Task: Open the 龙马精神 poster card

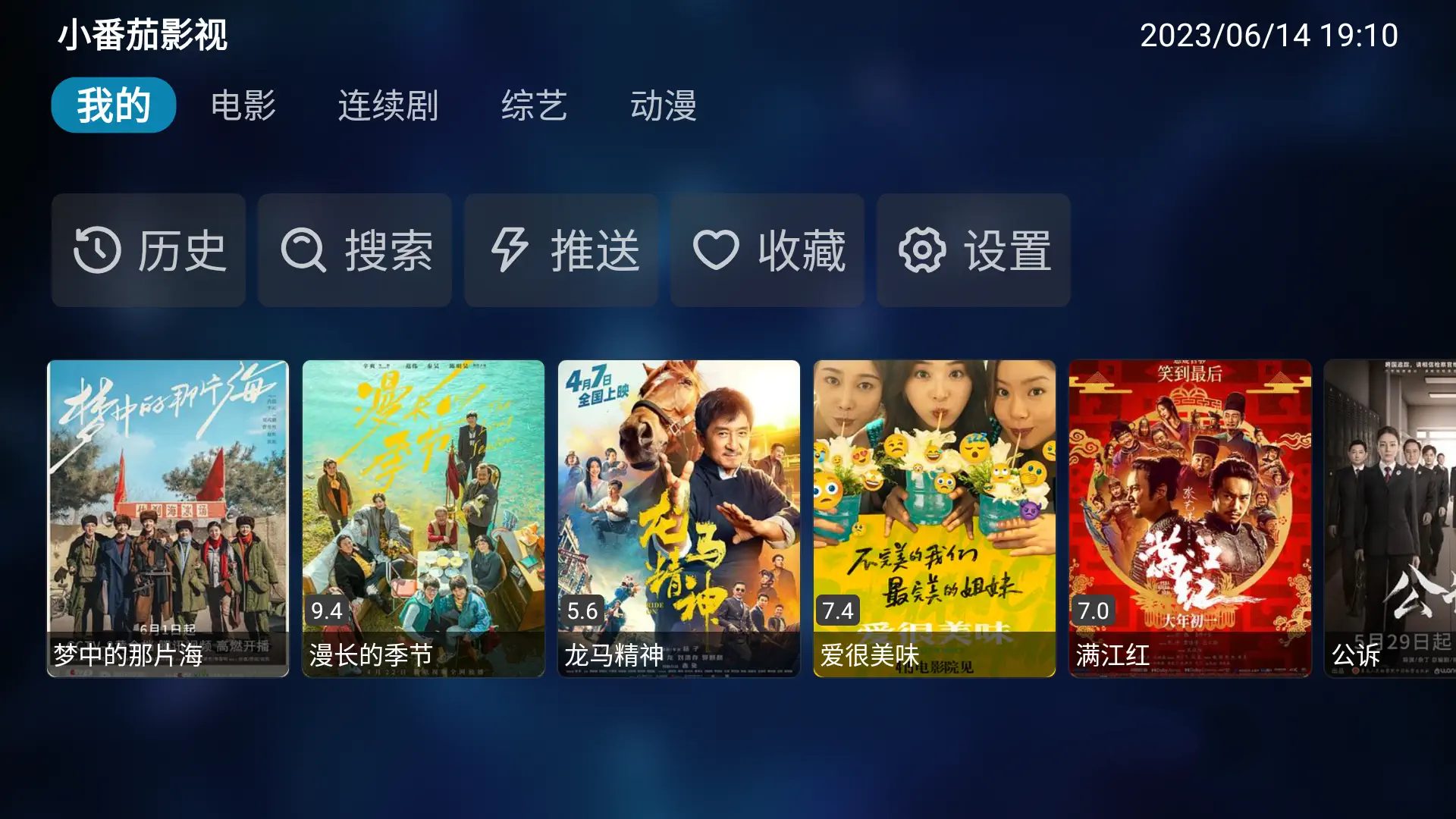Action: [x=679, y=518]
